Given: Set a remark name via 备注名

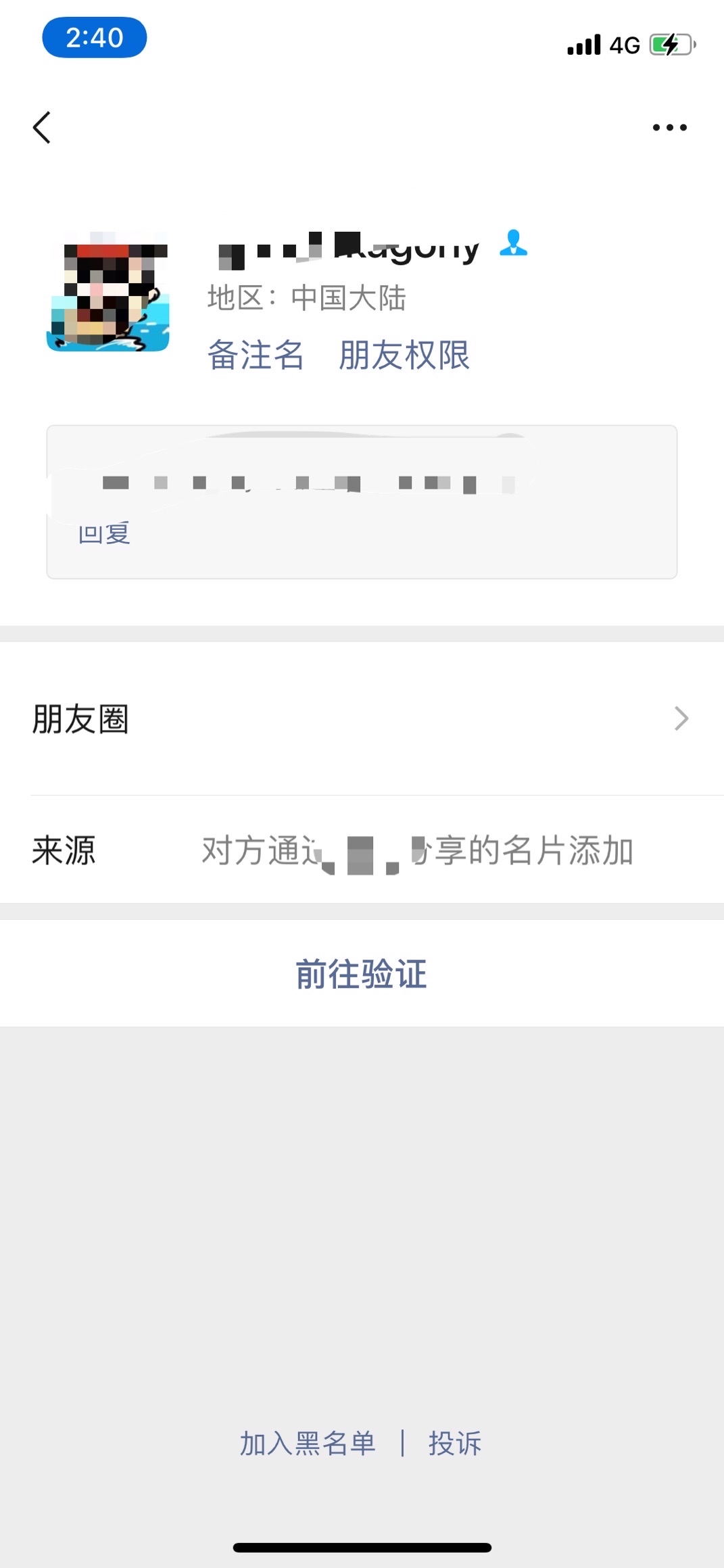Looking at the screenshot, I should pyautogui.click(x=256, y=355).
